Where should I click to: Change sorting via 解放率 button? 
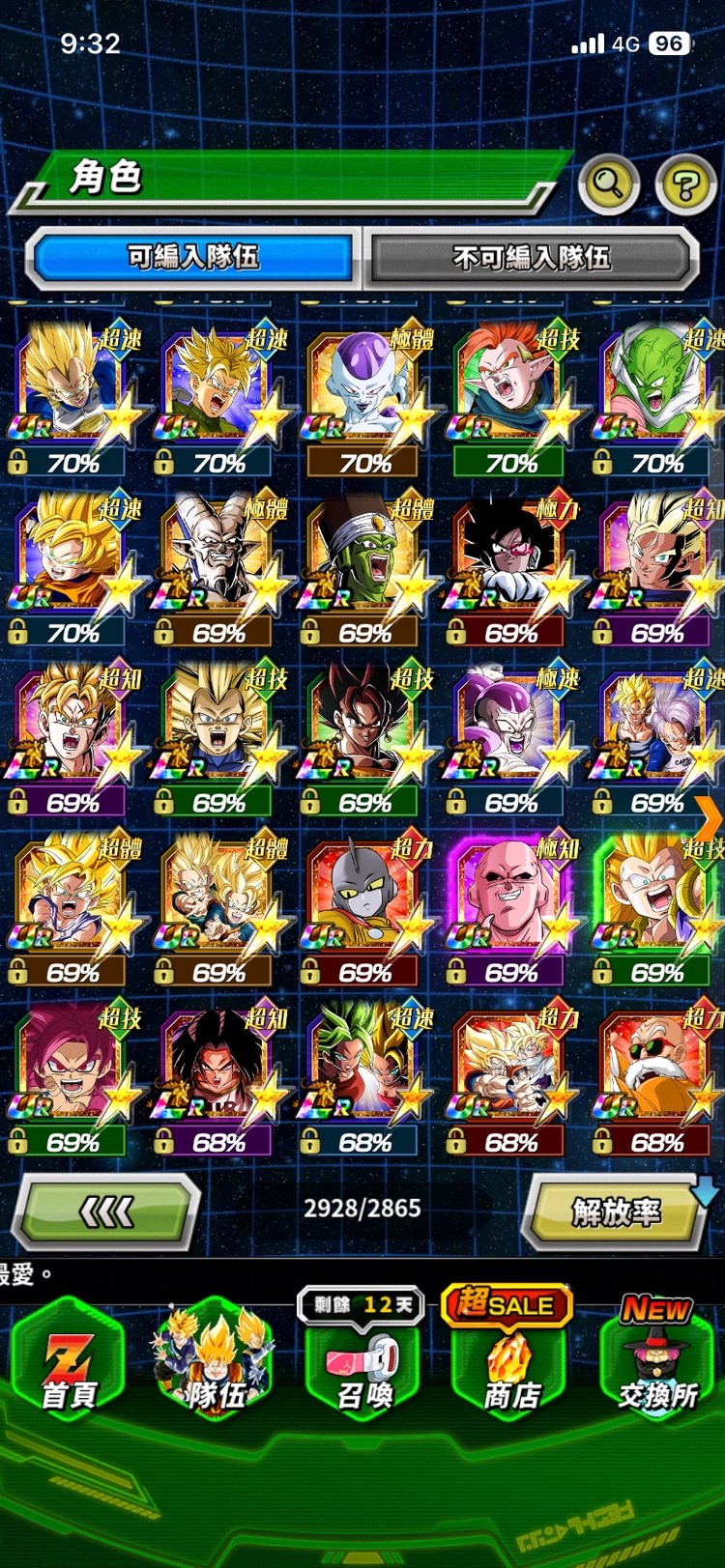tap(615, 1212)
